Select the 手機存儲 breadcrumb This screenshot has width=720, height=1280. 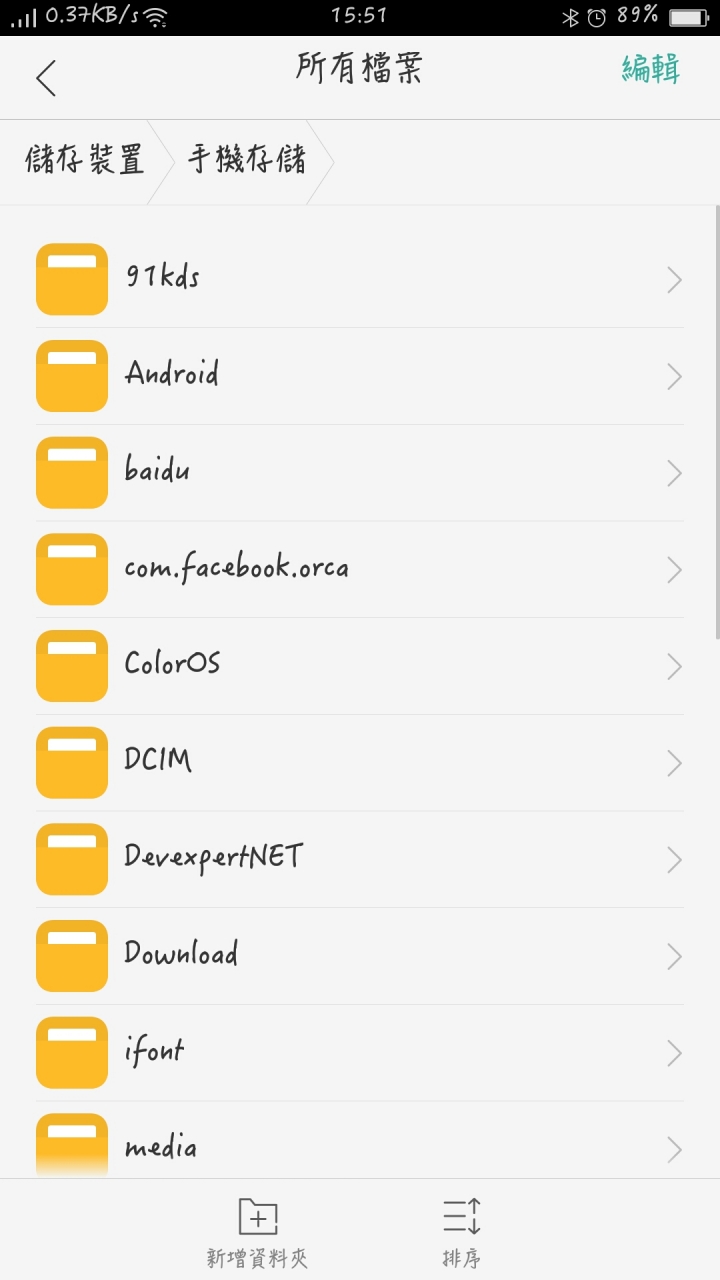click(247, 160)
